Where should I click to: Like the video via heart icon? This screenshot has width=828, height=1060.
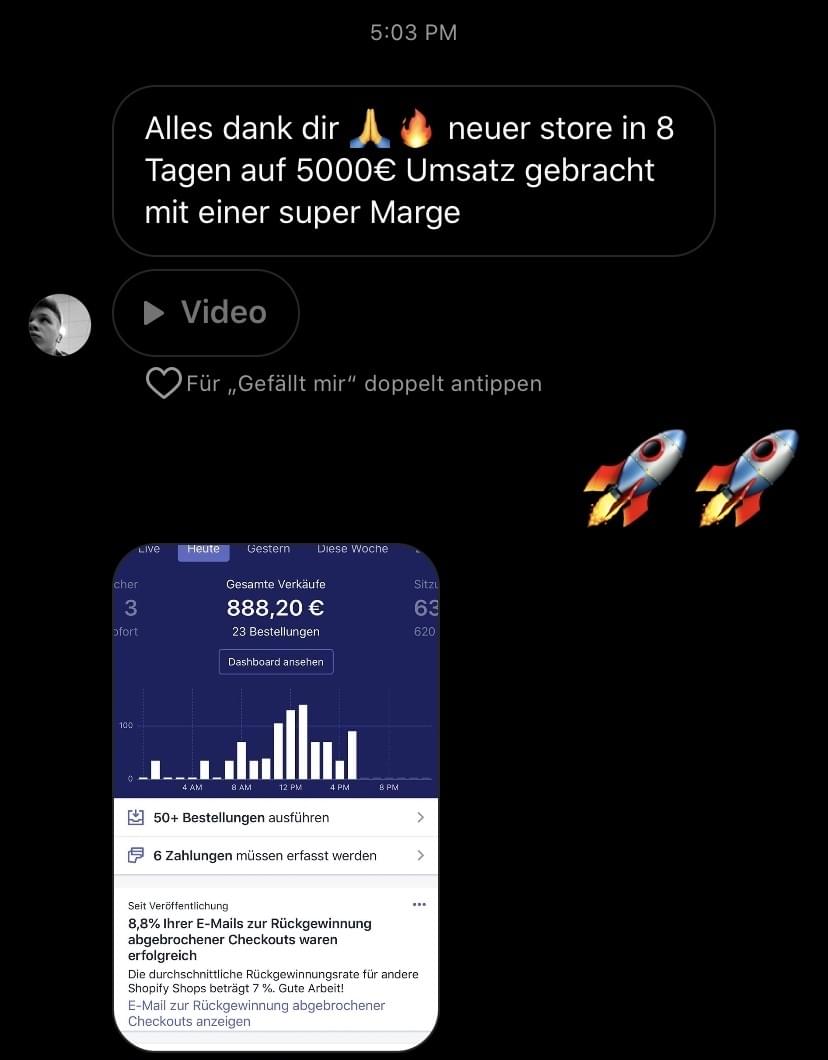click(x=162, y=383)
